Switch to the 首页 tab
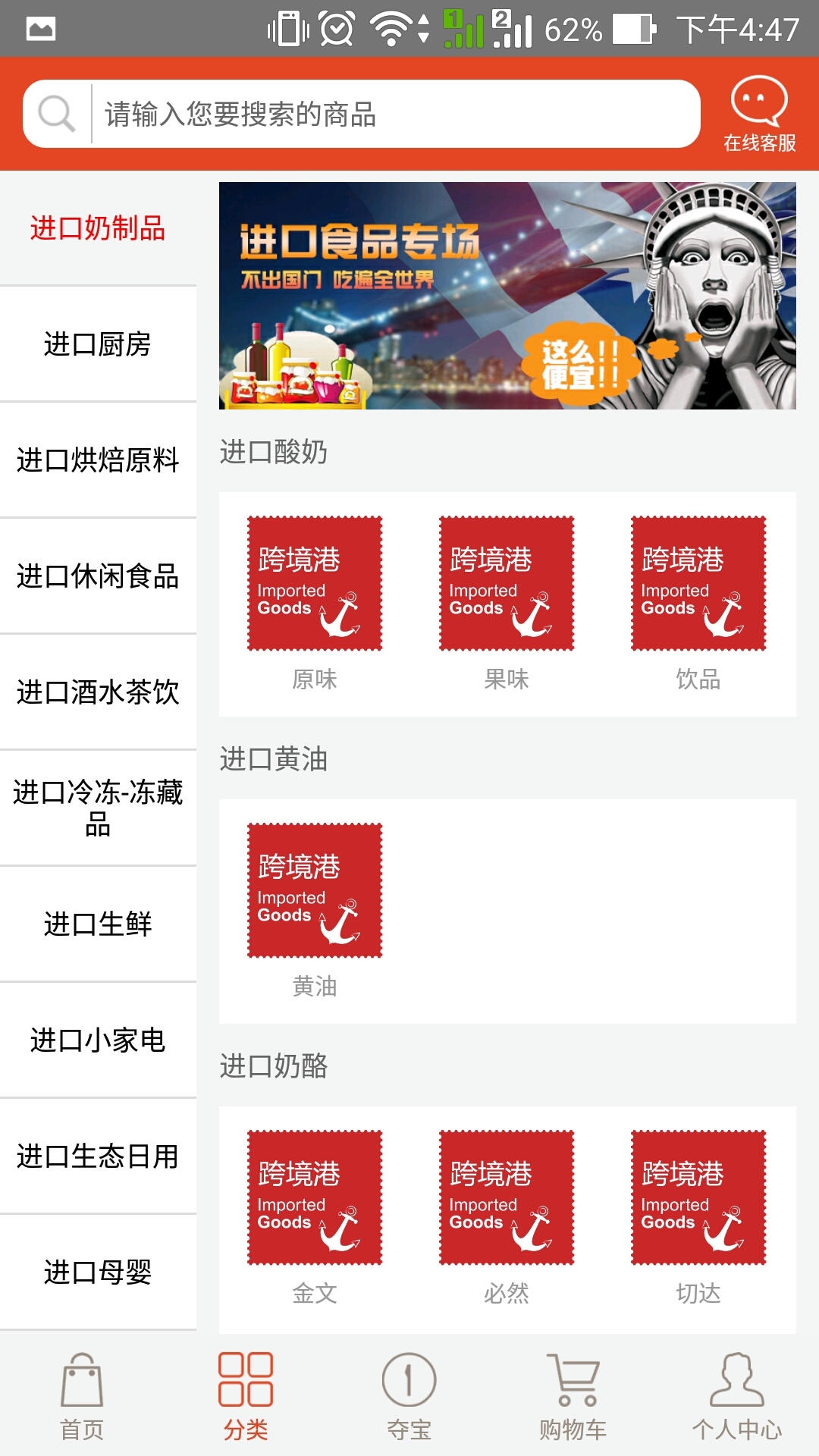The height and width of the screenshot is (1456, 819). tap(82, 1397)
